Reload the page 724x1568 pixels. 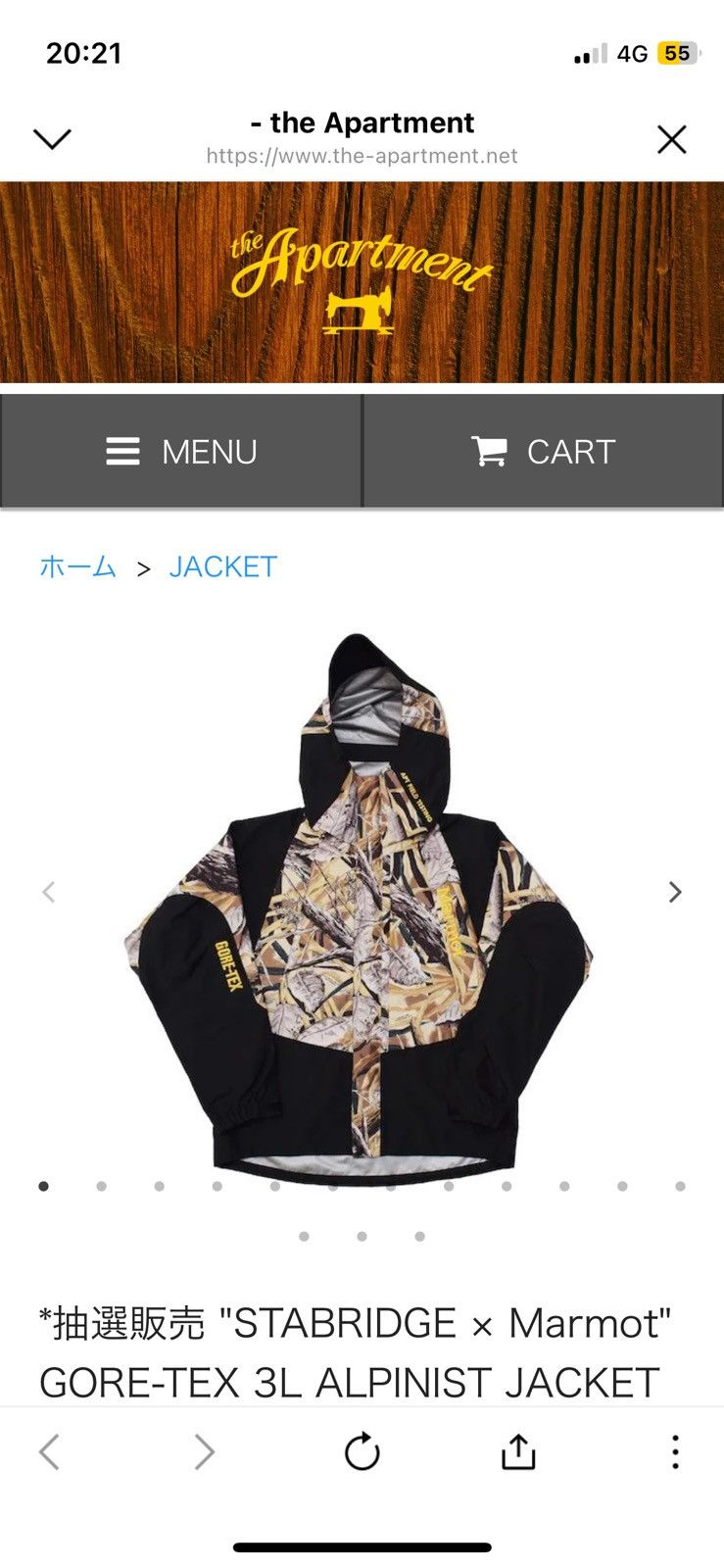coord(362,1451)
